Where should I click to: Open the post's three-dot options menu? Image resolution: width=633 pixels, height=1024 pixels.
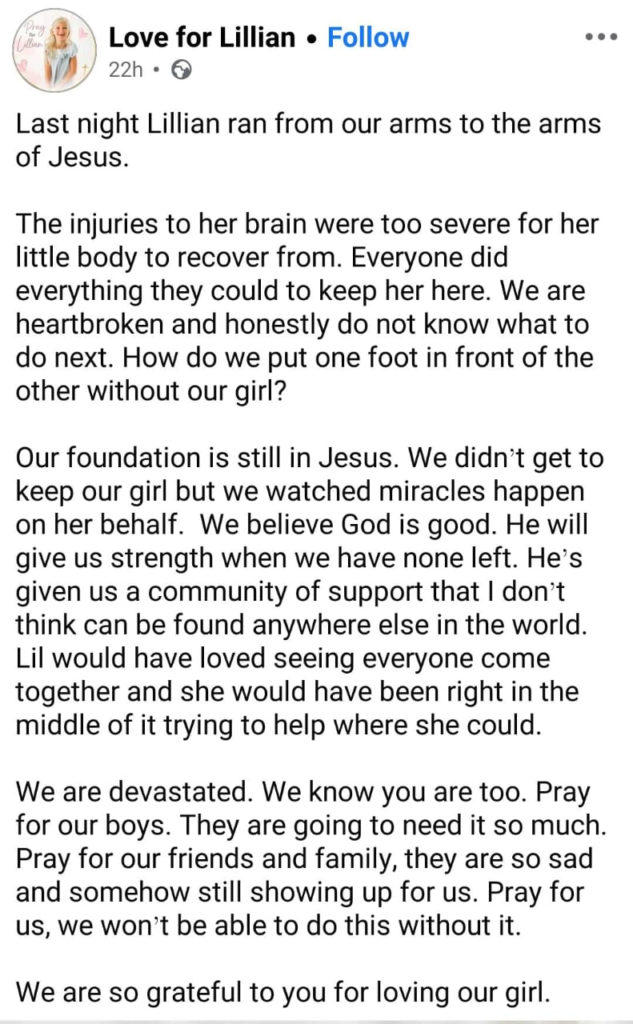click(x=601, y=37)
